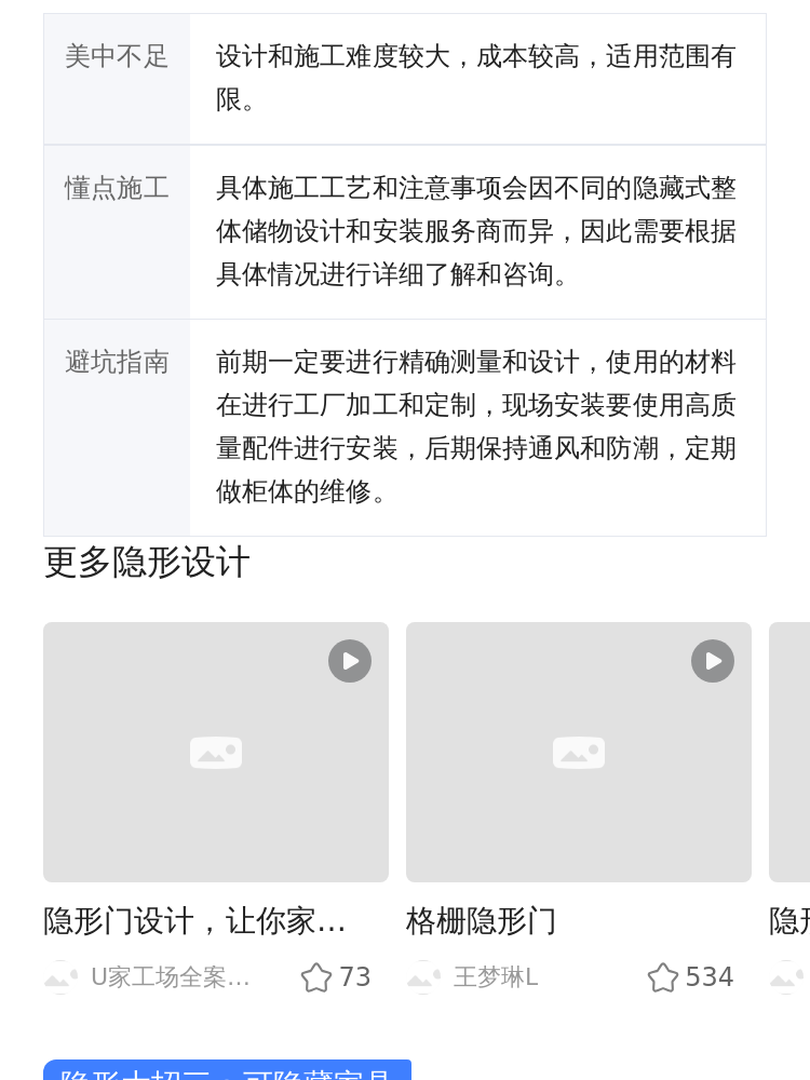Viewport: 810px width, 1080px height.
Task: View author U家工场全案's profile
Action: [x=168, y=977]
